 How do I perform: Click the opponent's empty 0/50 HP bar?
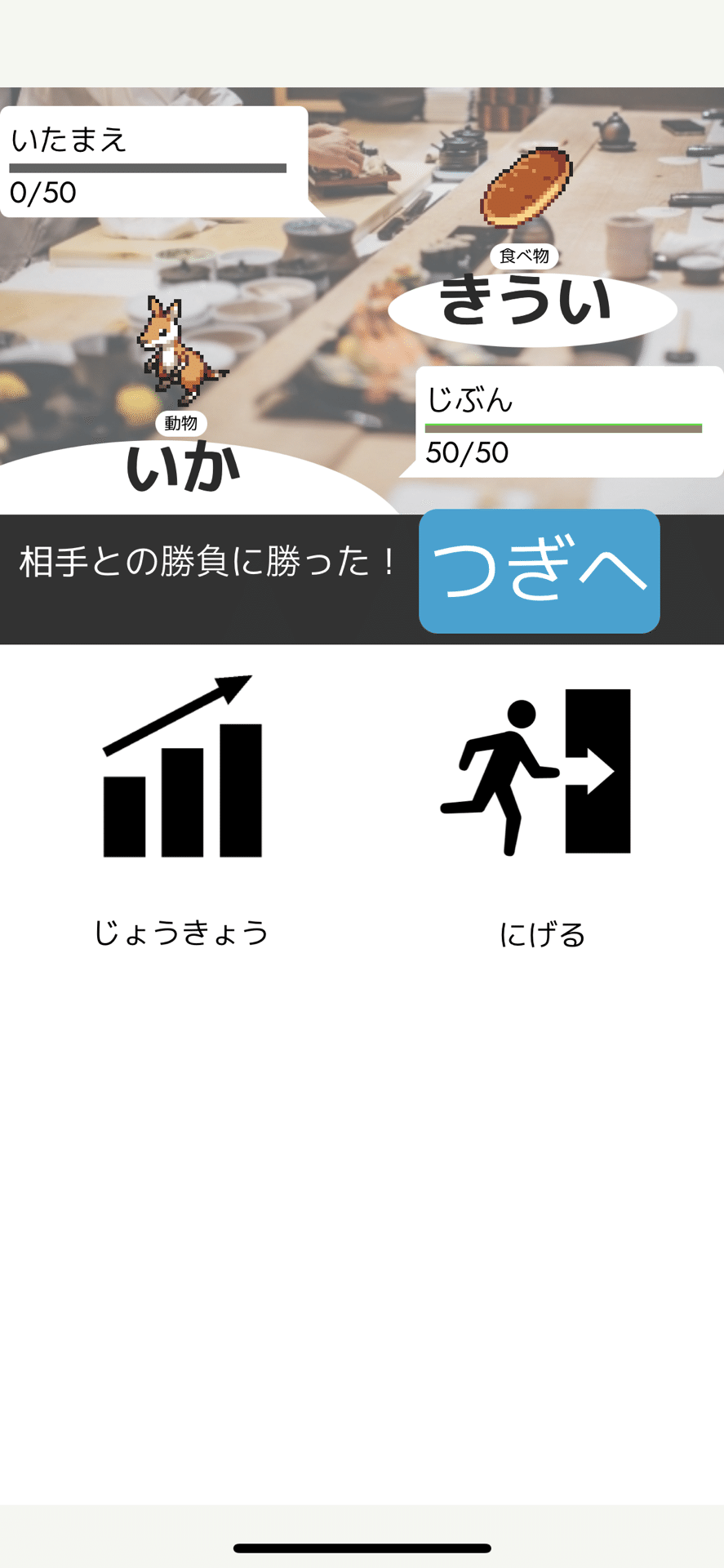coord(145,167)
